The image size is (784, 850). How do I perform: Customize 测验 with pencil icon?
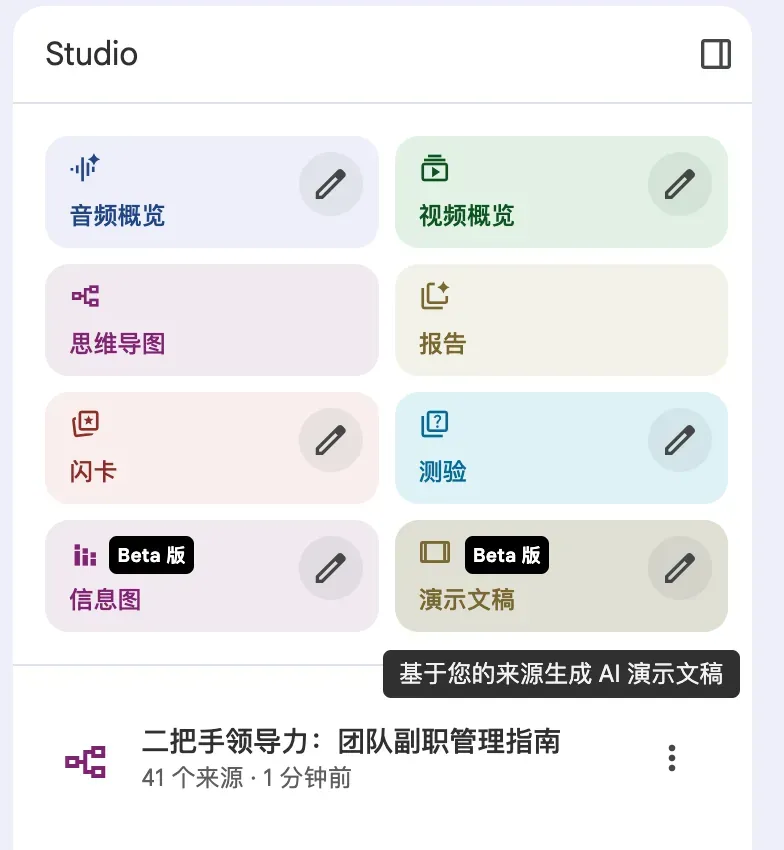click(680, 440)
